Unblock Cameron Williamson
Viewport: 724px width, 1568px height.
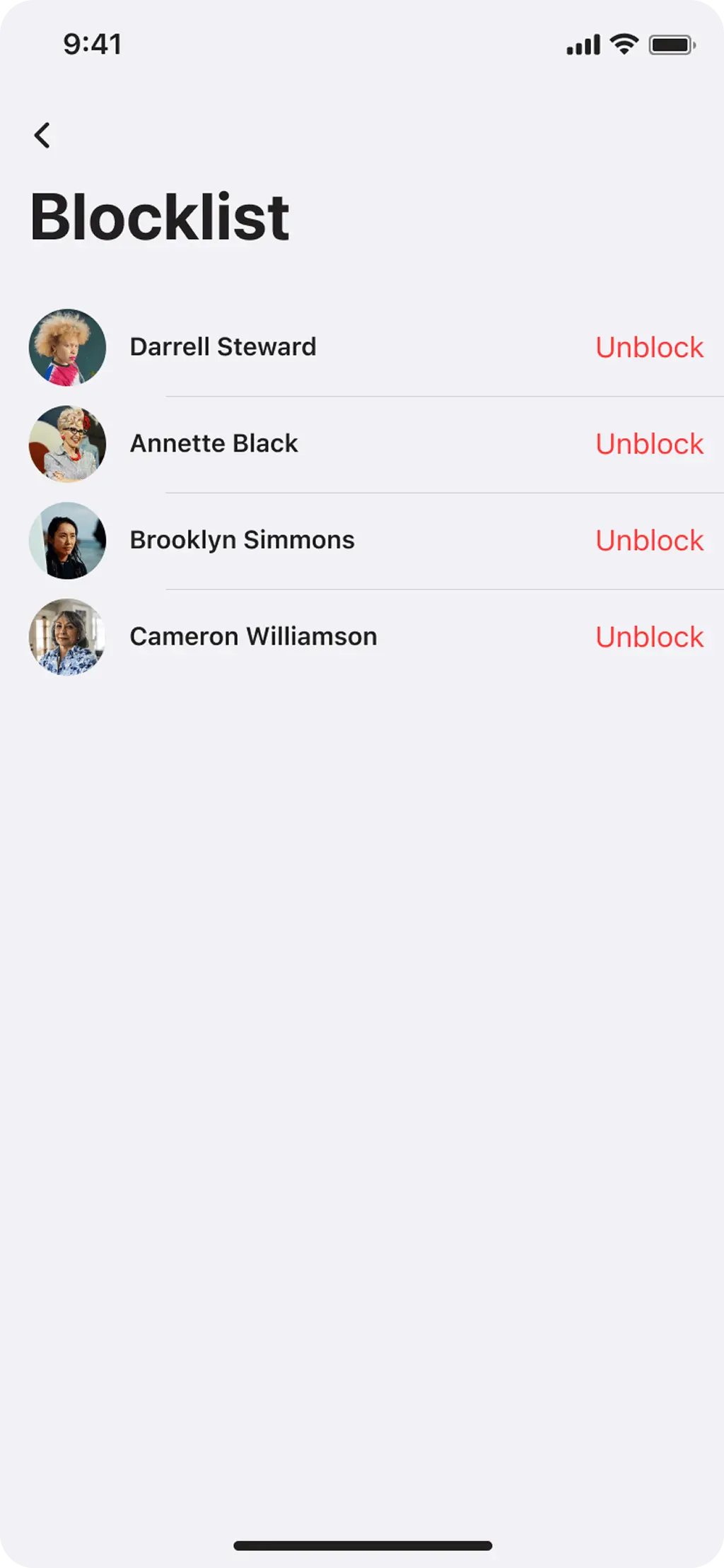point(649,637)
